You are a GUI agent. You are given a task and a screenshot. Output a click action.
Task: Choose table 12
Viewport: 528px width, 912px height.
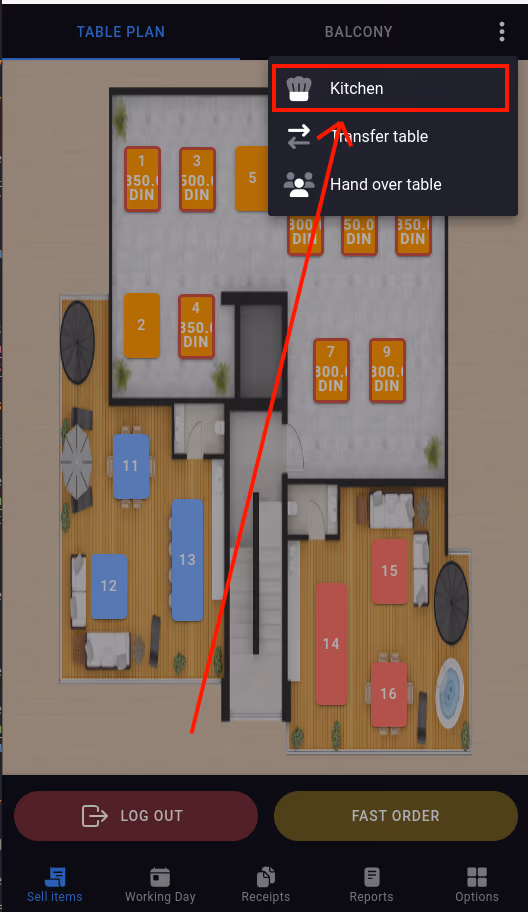(x=109, y=586)
